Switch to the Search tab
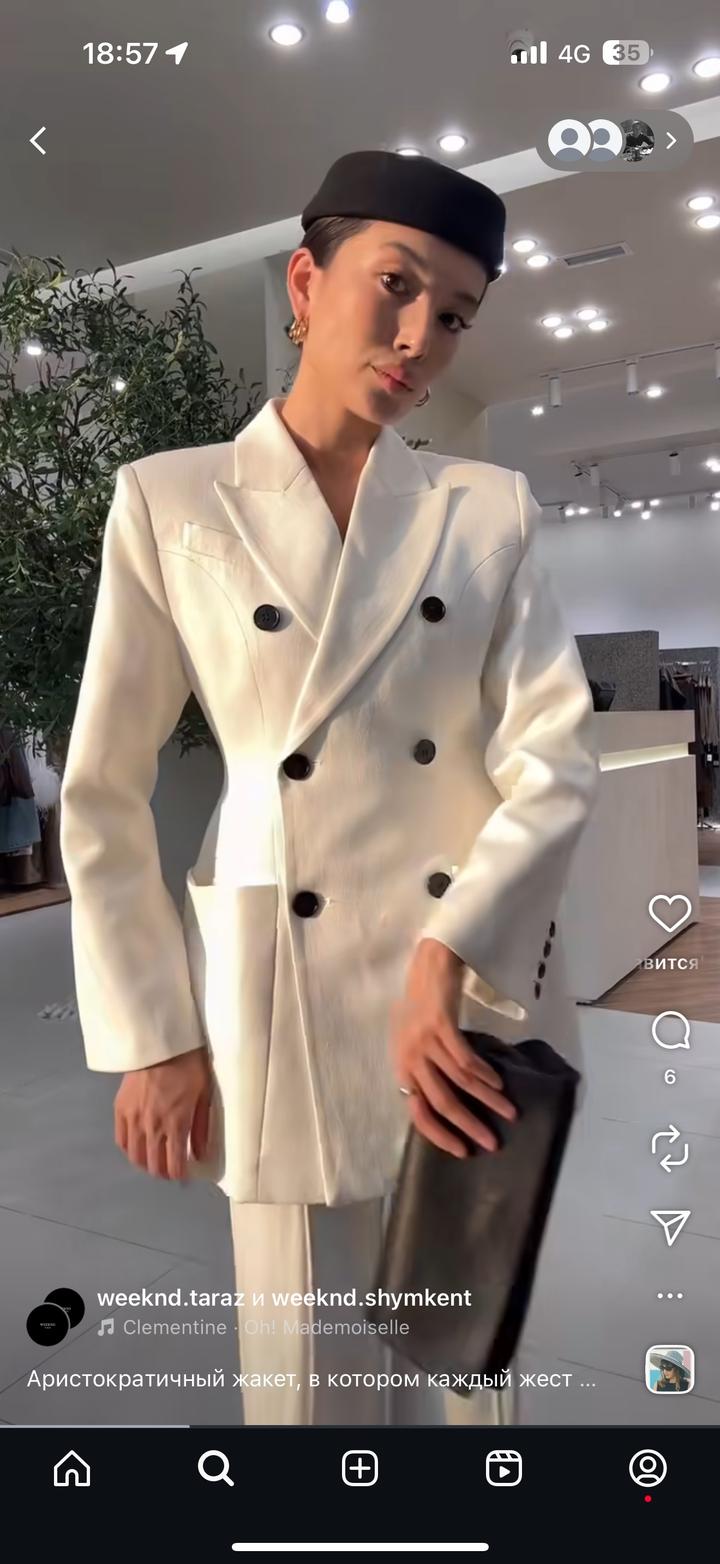 (215, 1468)
